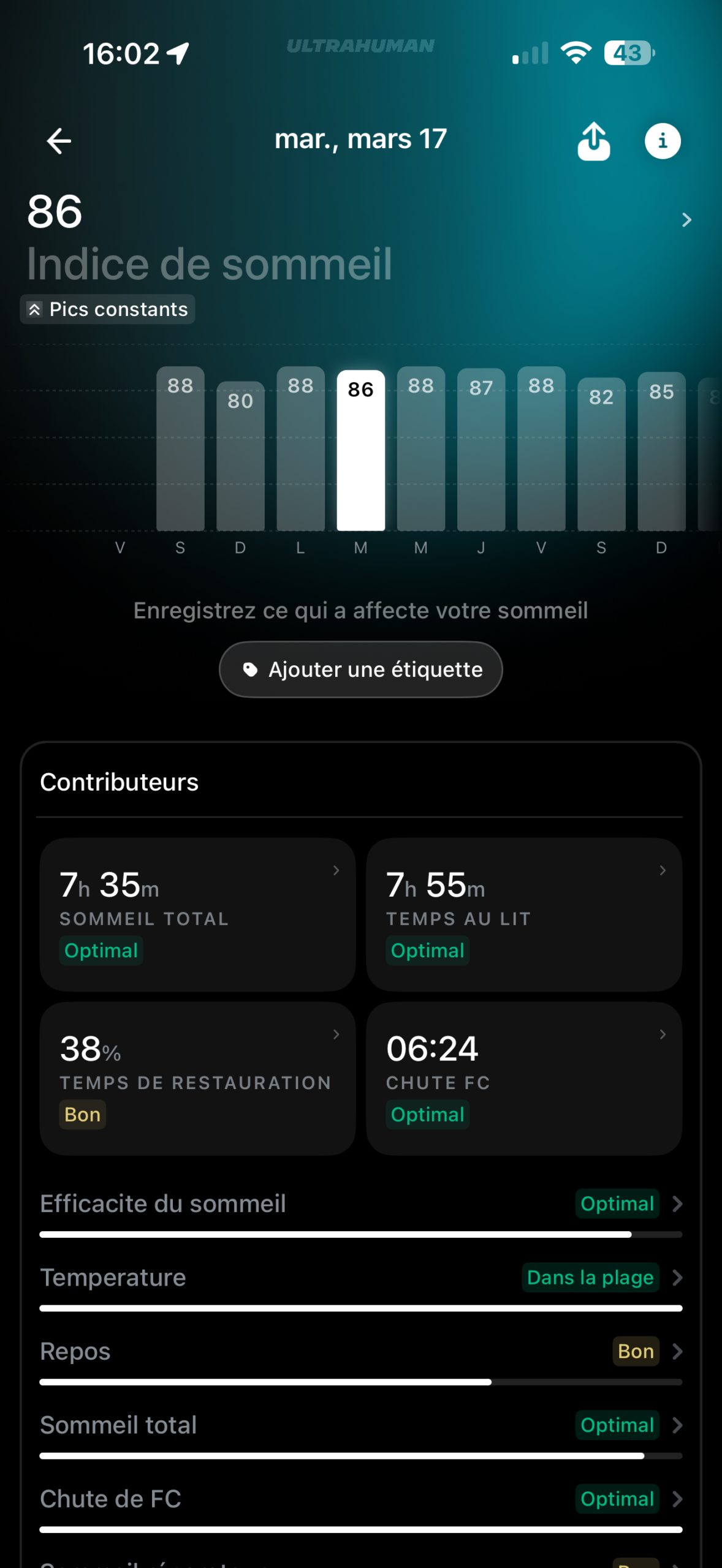Select the bar with score 80

tap(240, 456)
